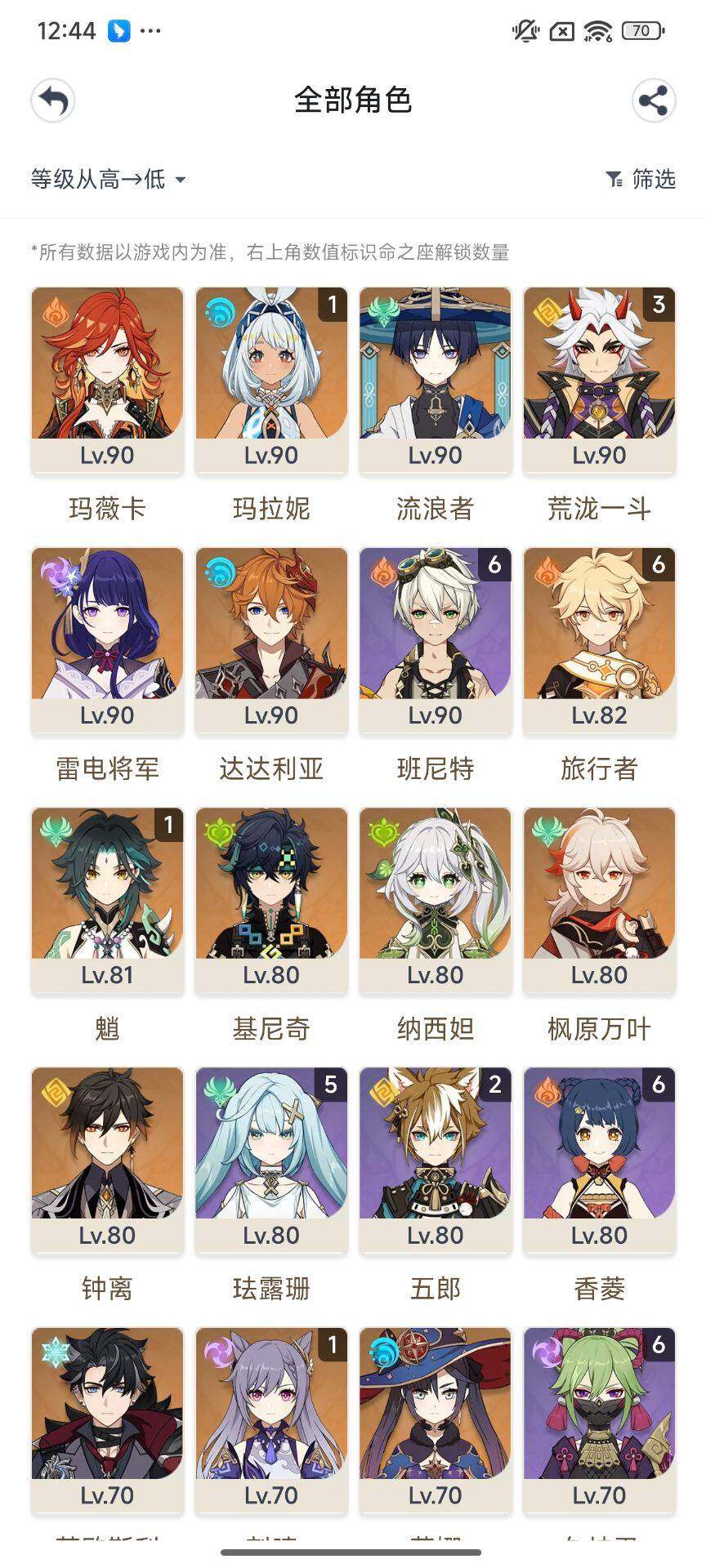View 纳西妲 character details

pos(436,899)
